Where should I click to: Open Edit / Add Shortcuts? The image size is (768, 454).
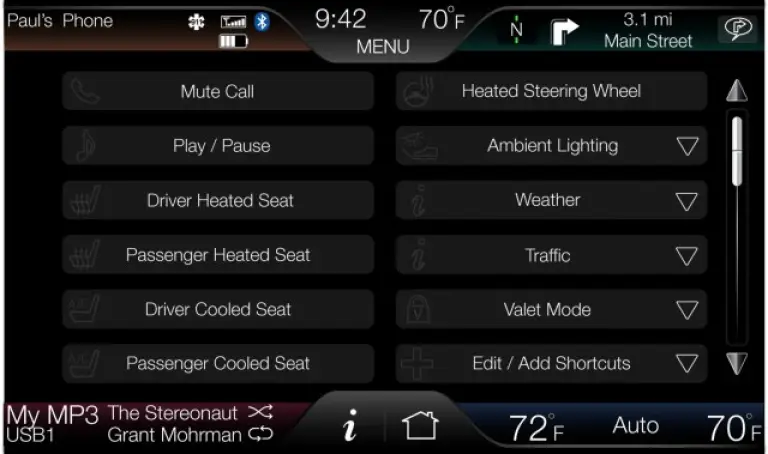551,364
